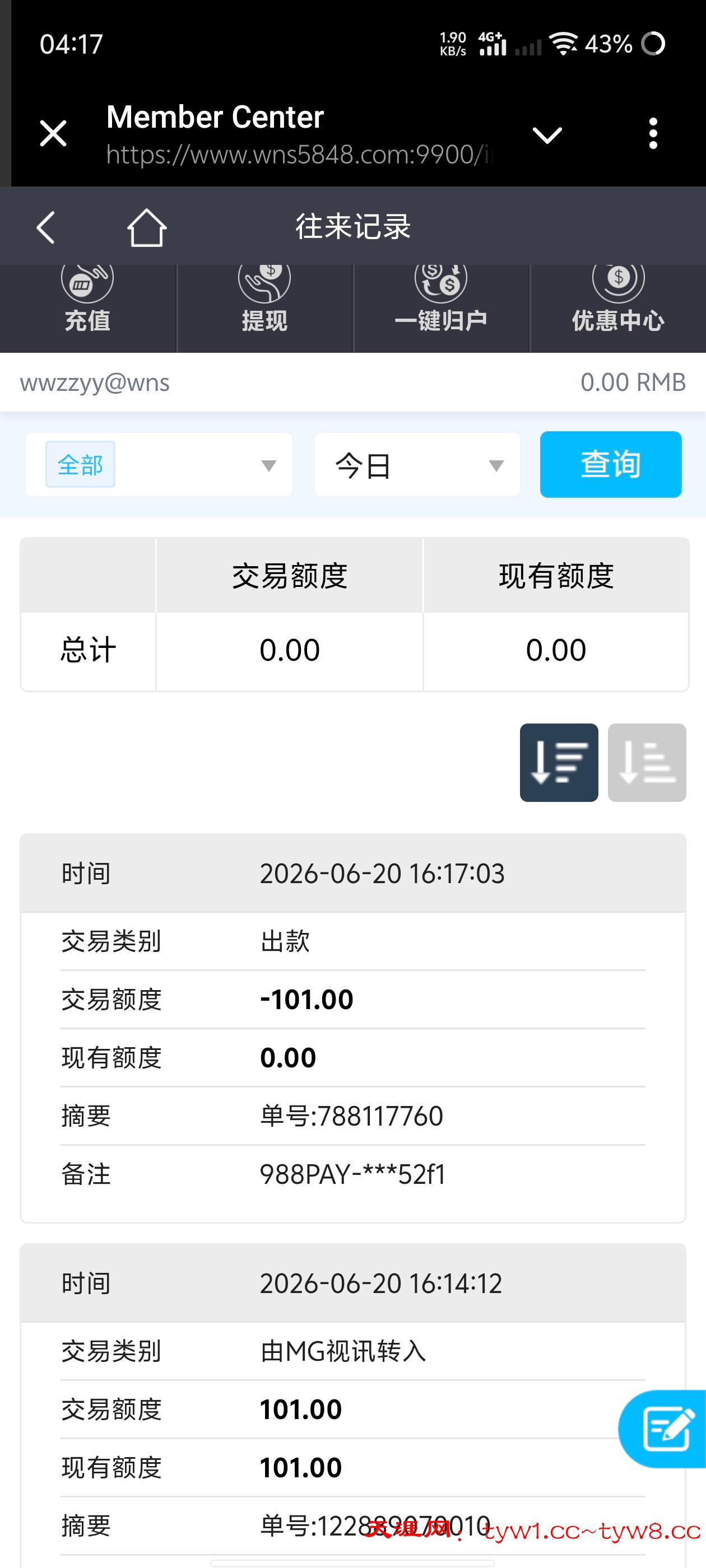Go back from 往来记录 page
Image resolution: width=706 pixels, height=1568 pixels.
[47, 228]
